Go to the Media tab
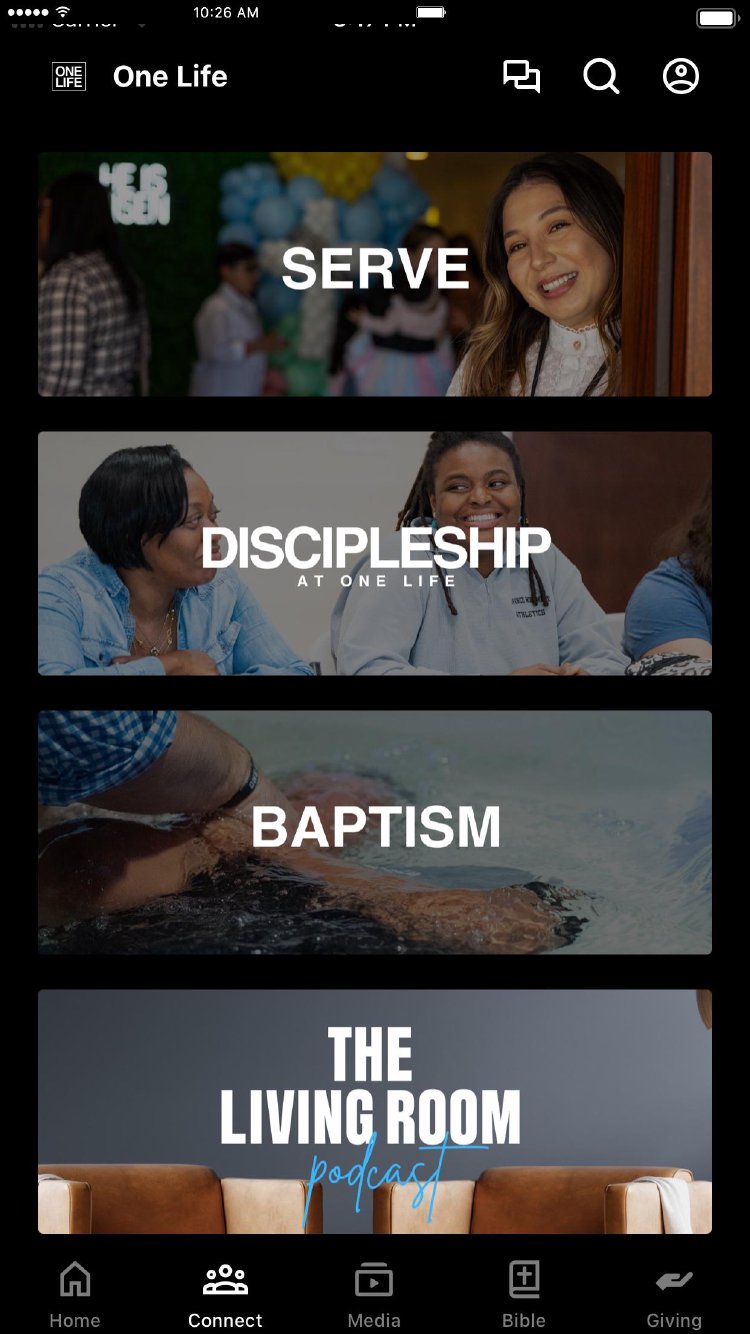This screenshot has width=750, height=1334. [x=374, y=1294]
